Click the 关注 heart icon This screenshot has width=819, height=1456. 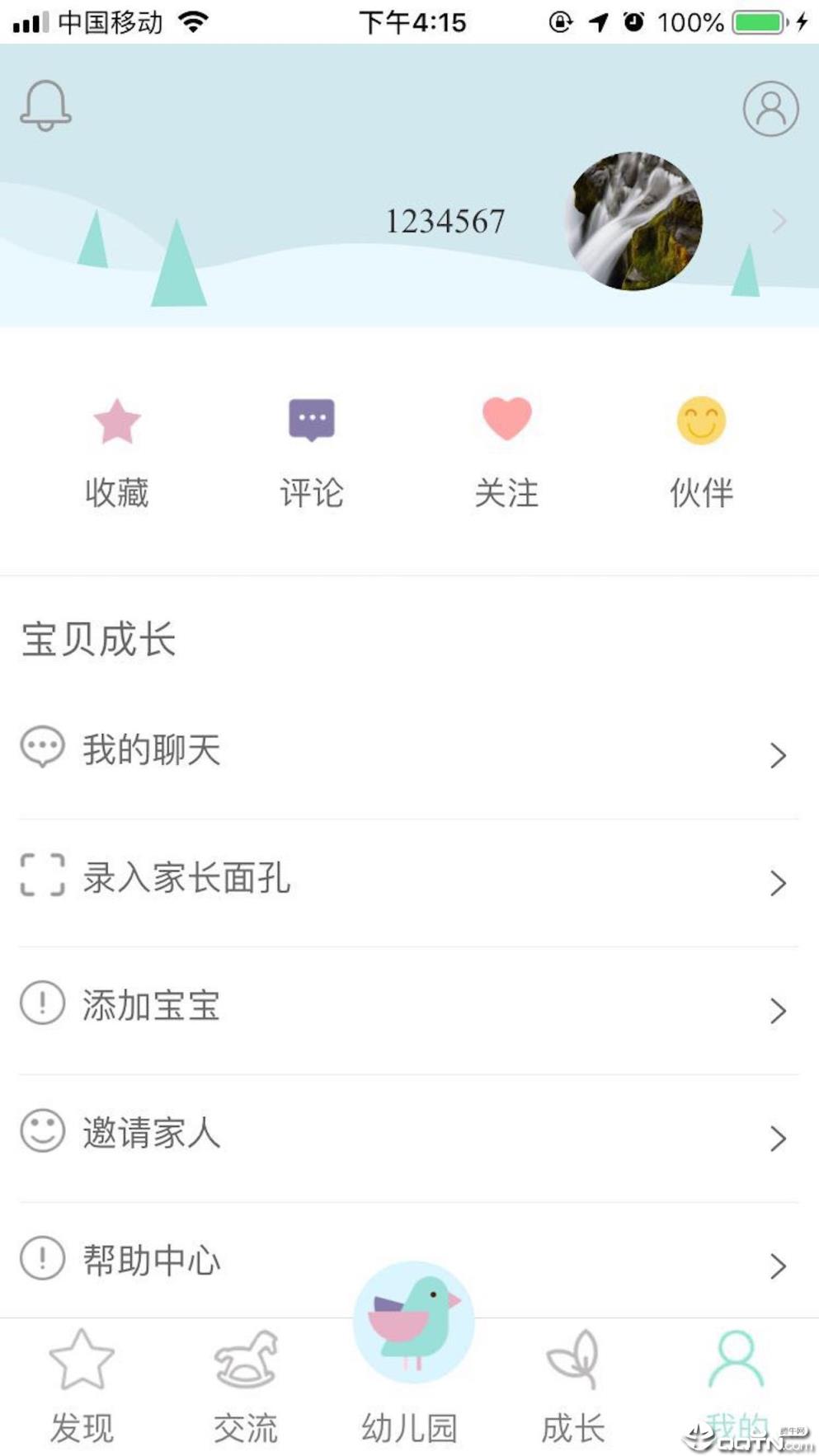click(x=506, y=419)
